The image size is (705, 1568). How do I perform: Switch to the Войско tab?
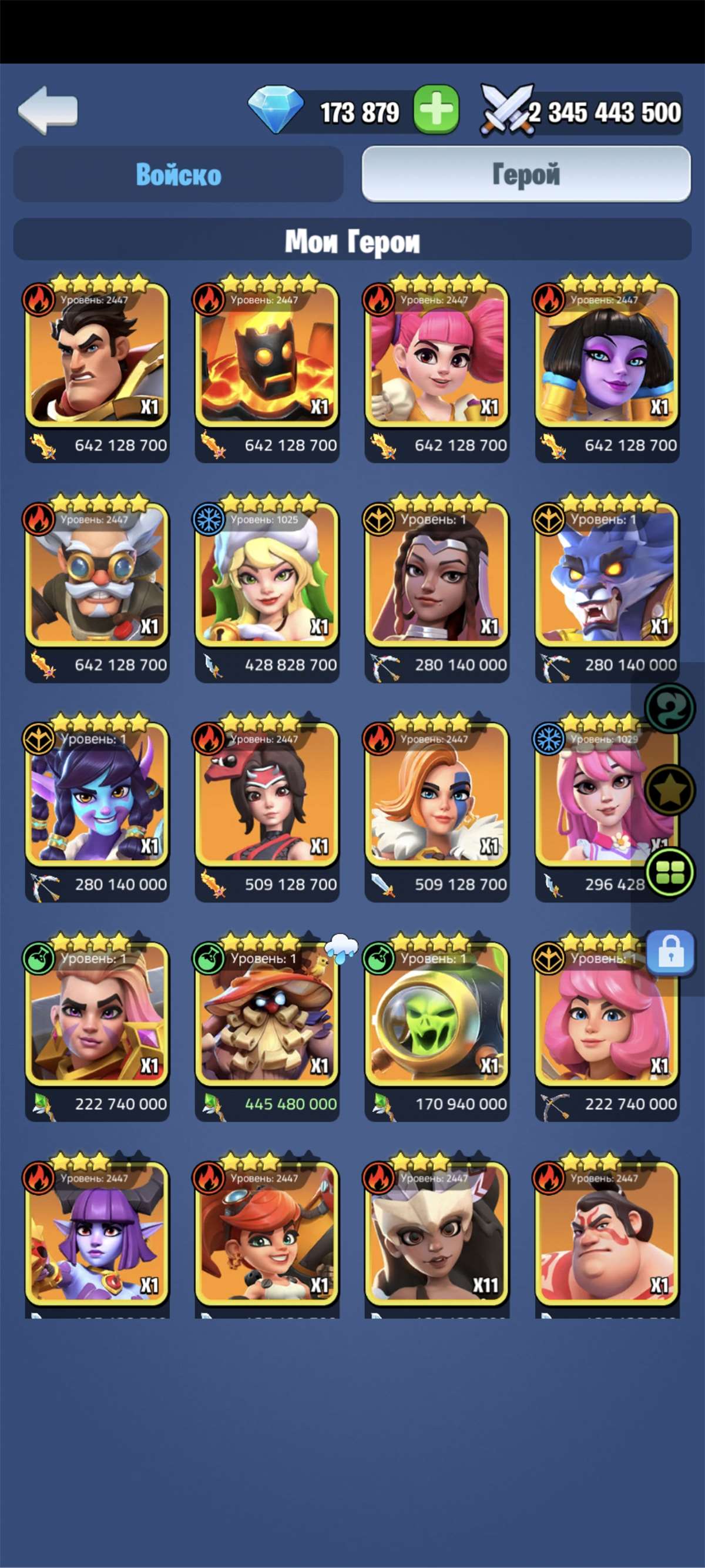[178, 175]
